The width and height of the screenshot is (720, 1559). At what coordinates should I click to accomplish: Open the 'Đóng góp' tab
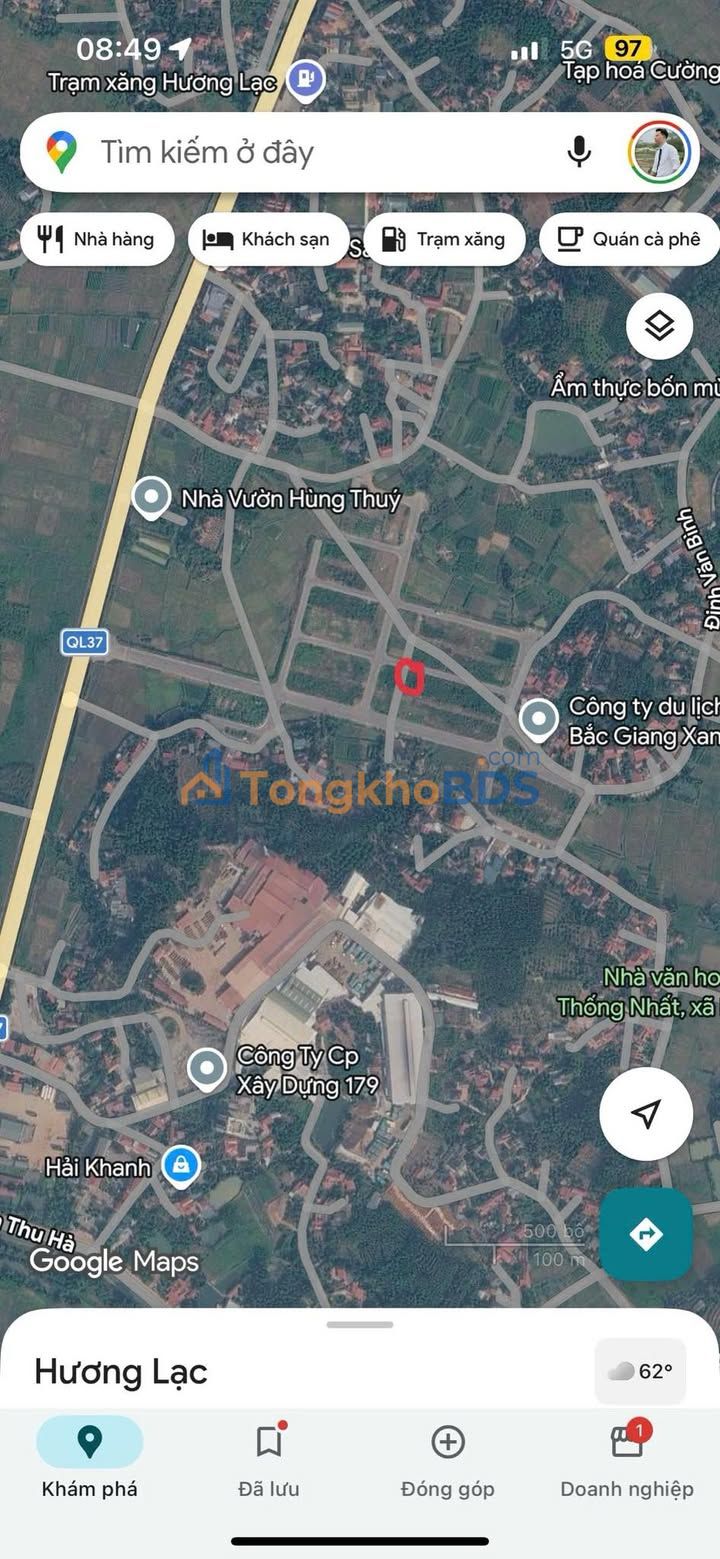tap(448, 1460)
